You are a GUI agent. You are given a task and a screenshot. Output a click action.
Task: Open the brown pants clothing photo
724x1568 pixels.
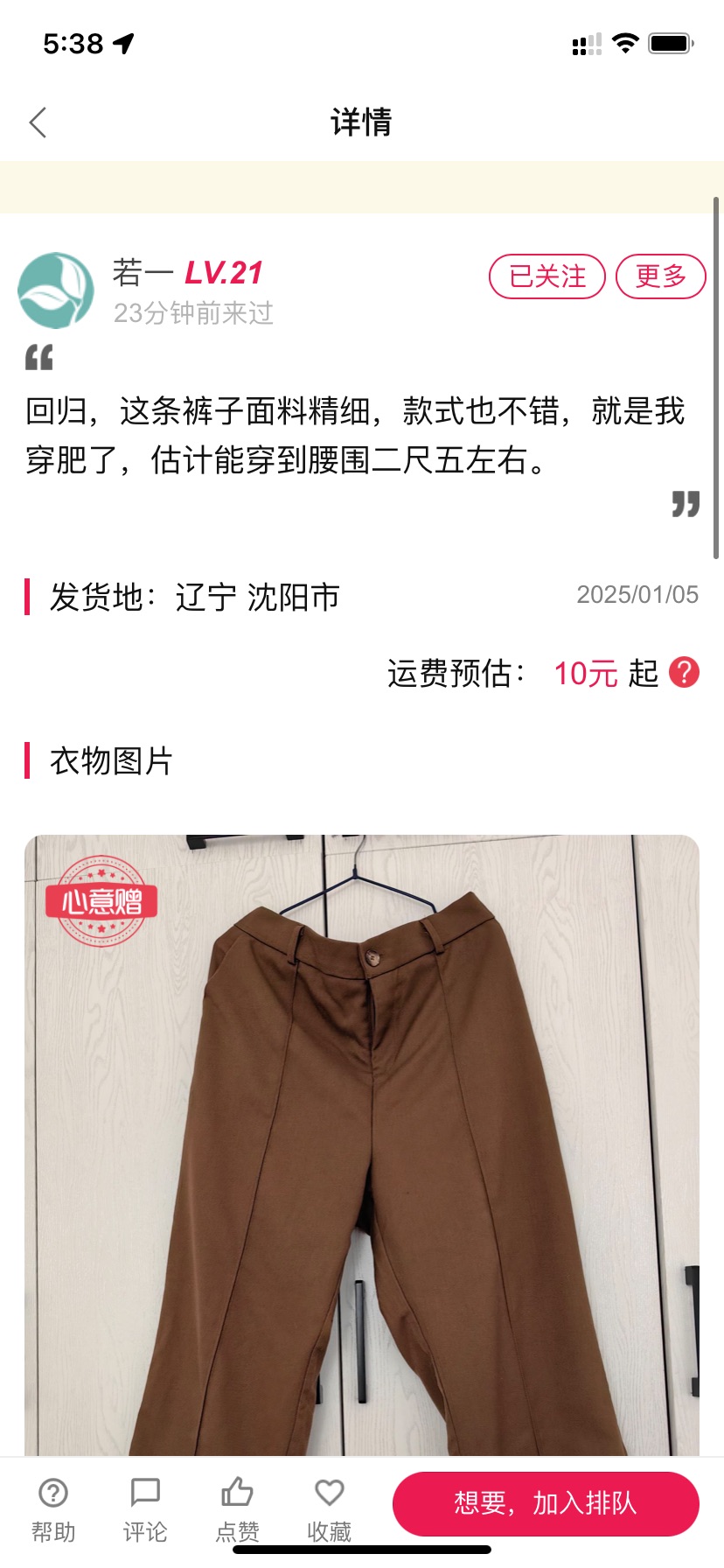(x=362, y=1145)
